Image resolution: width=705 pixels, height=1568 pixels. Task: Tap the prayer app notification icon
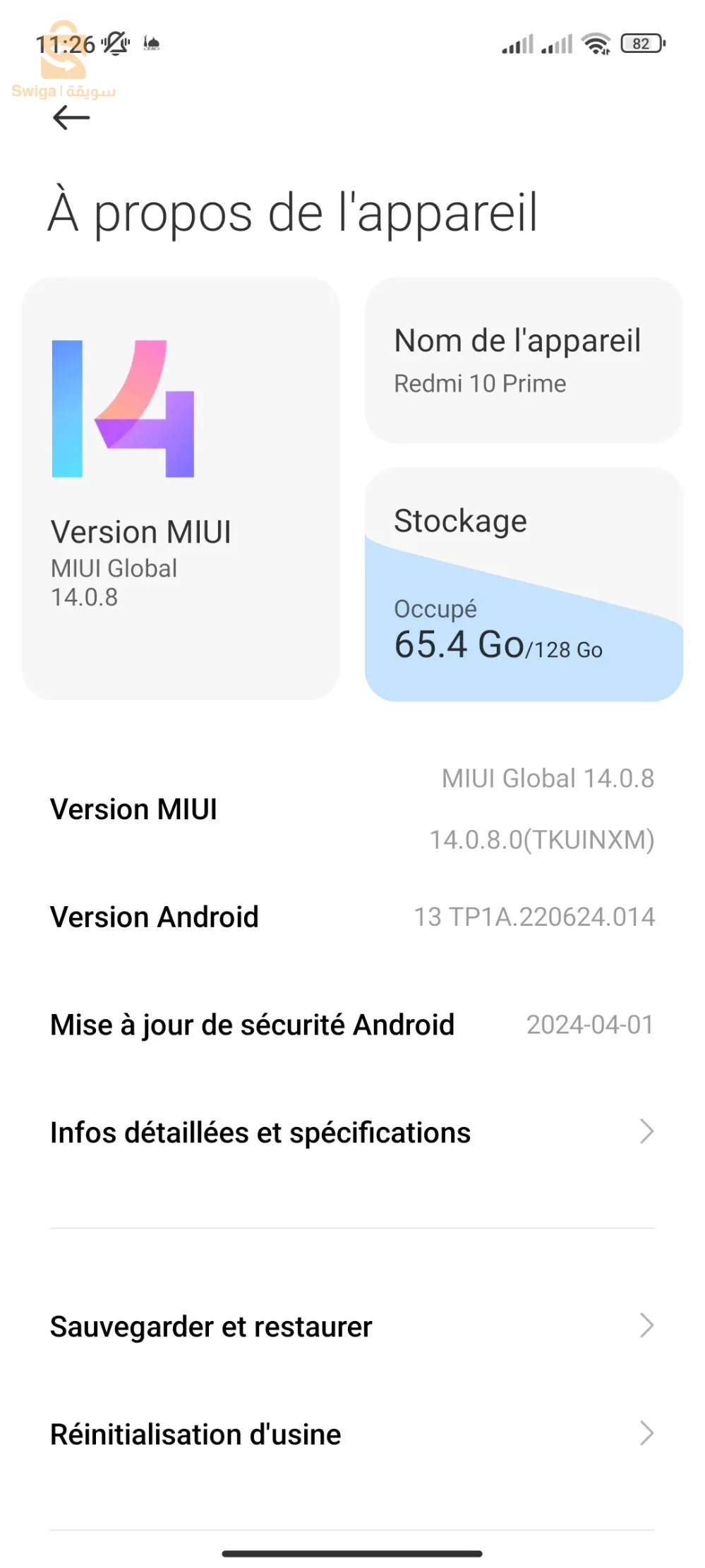point(152,44)
